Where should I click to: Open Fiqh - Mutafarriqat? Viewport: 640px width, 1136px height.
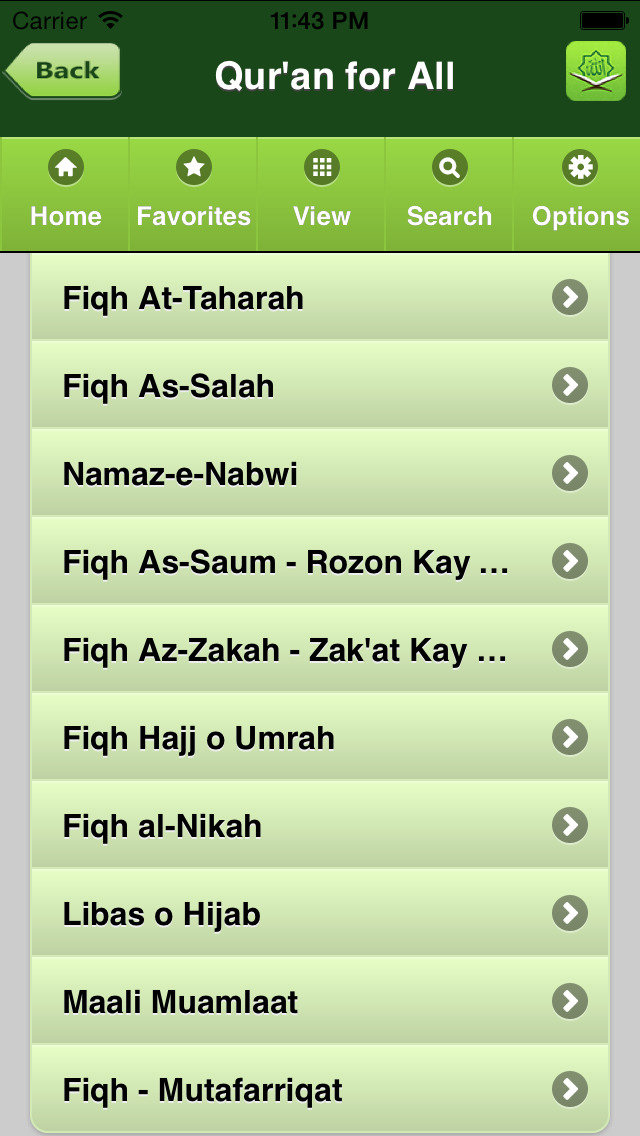[320, 1088]
